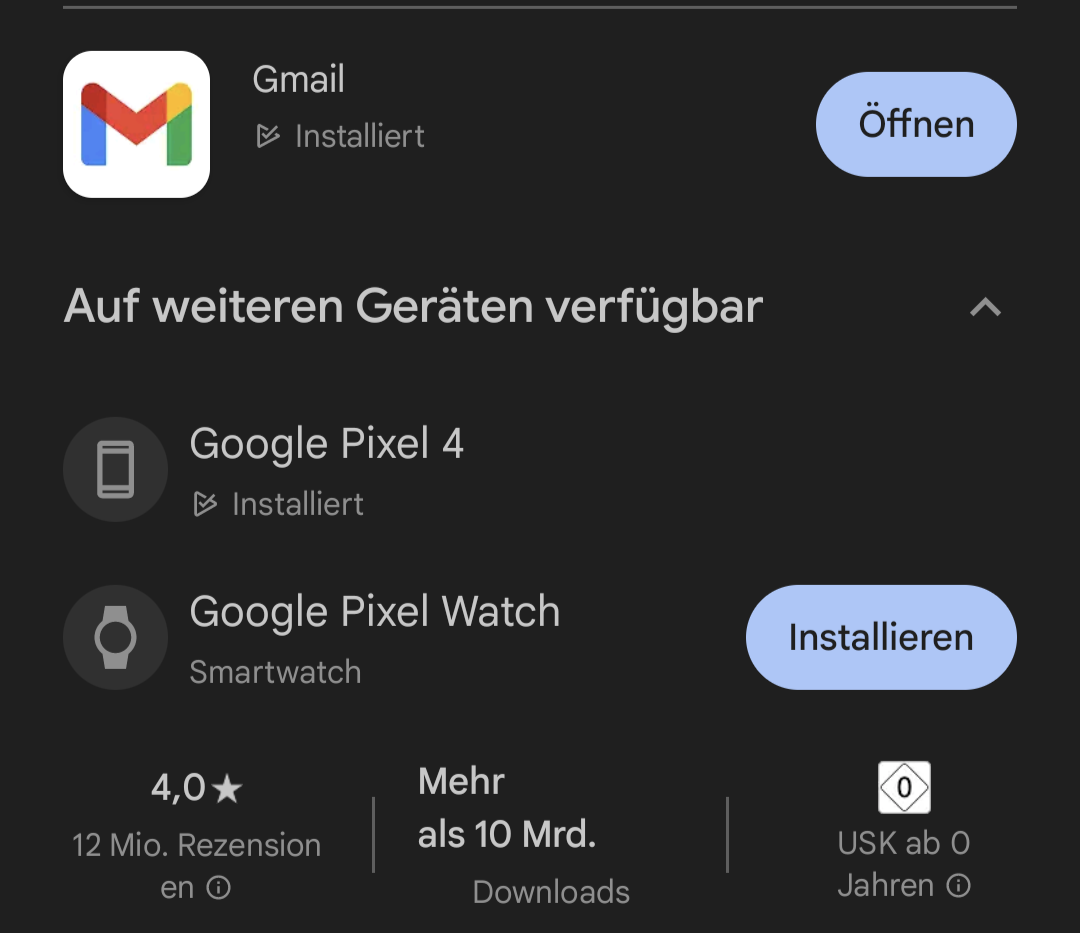Collapse the Auf weiteren Geräten verfügbar section
Image resolution: width=1080 pixels, height=933 pixels.
coord(985,307)
